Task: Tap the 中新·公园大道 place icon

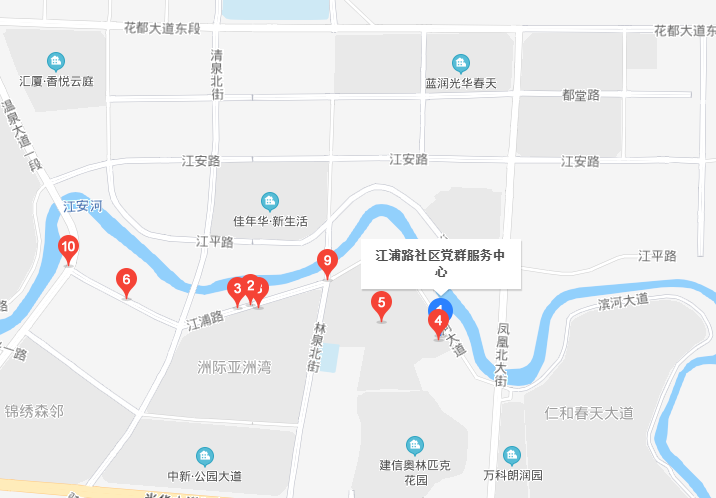Action: click(x=204, y=456)
